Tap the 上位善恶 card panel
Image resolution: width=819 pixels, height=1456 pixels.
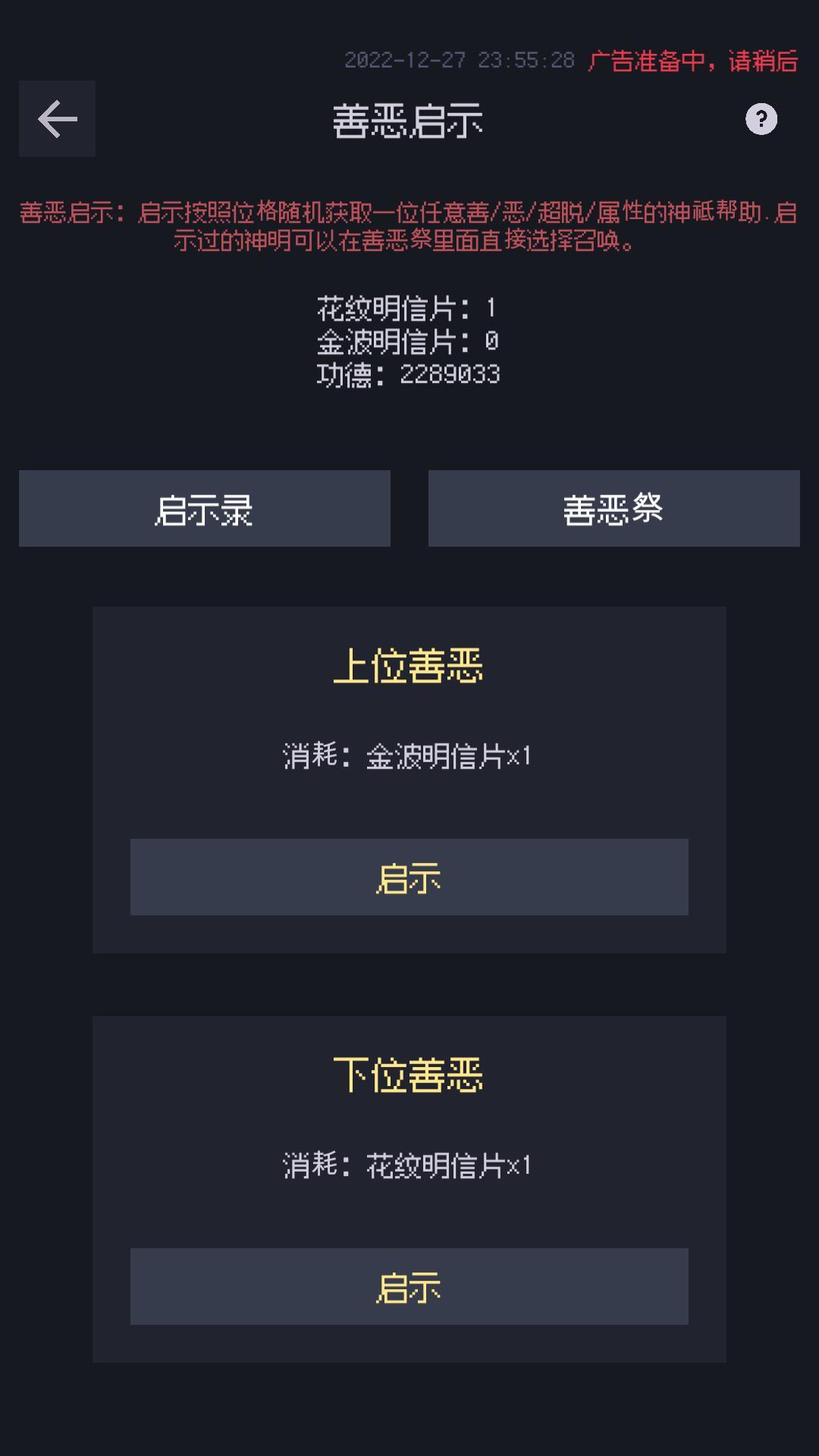point(409,777)
